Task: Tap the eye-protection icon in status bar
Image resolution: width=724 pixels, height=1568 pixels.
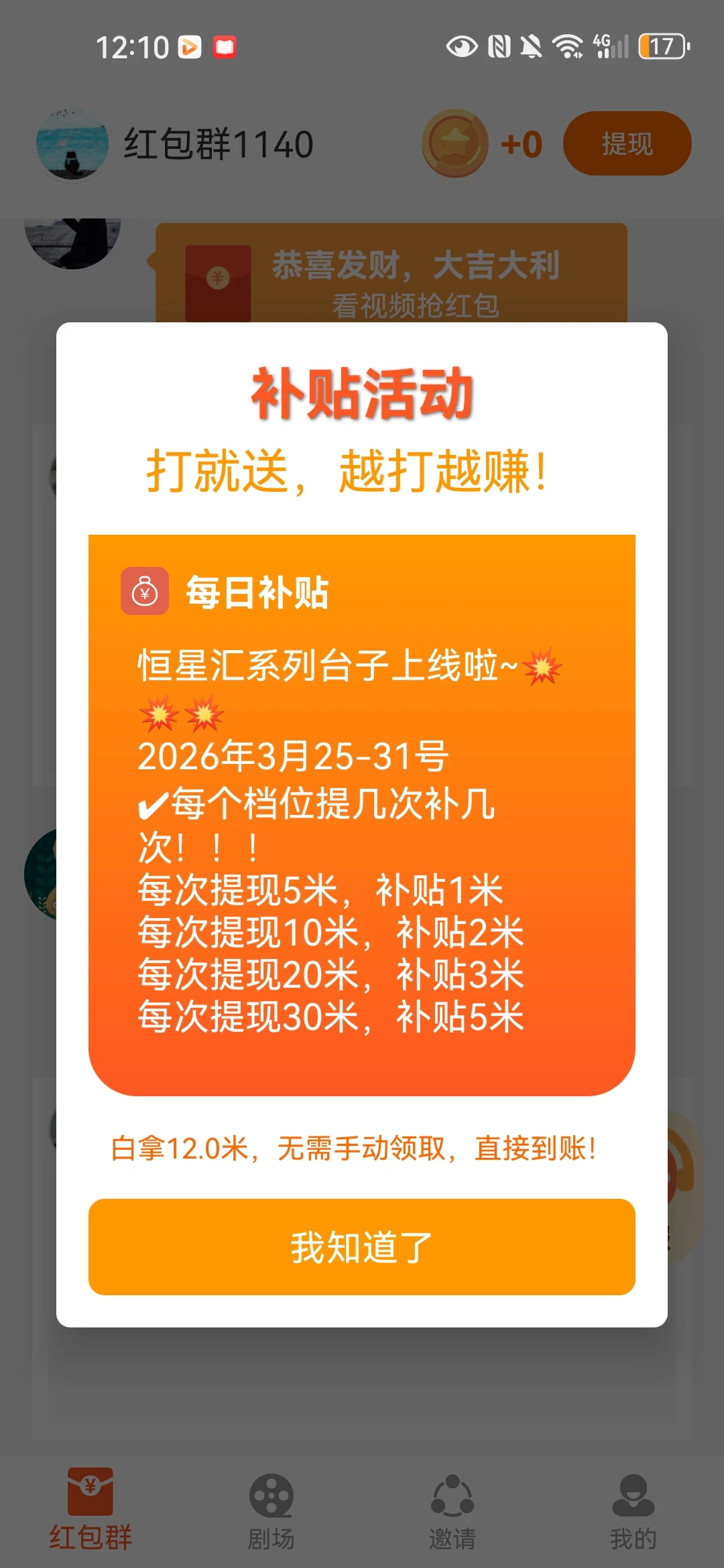Action: pyautogui.click(x=461, y=47)
